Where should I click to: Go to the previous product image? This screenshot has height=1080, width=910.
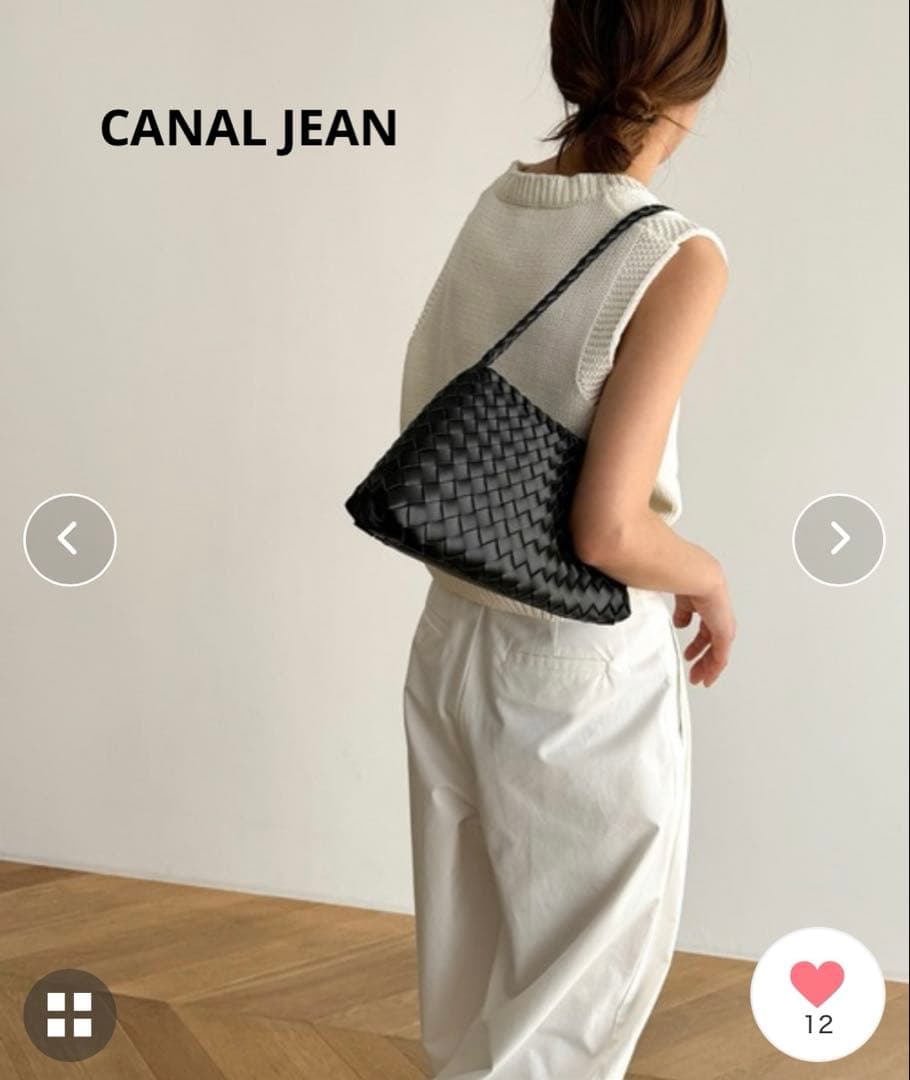coord(69,539)
